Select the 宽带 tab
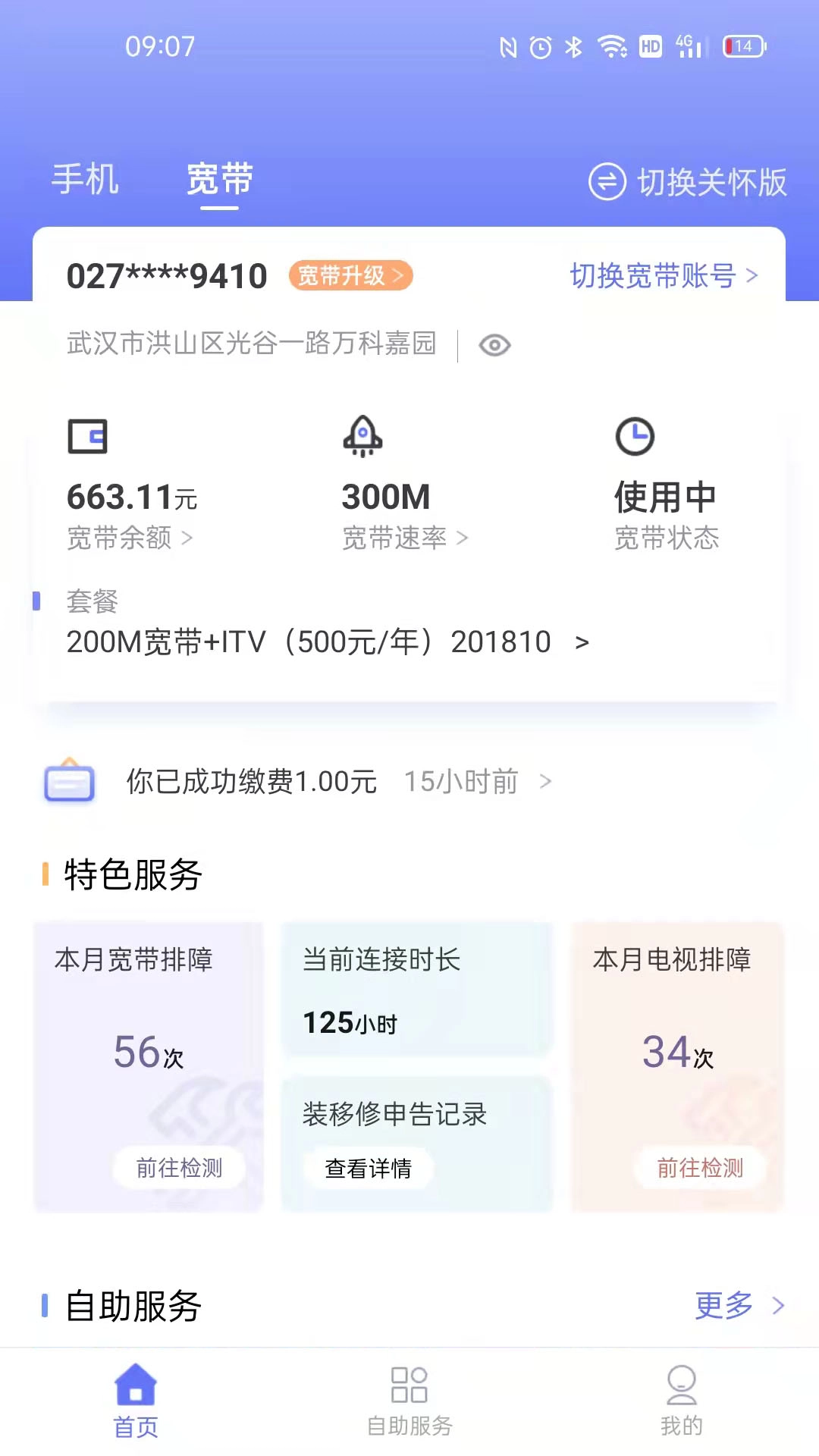 click(218, 180)
